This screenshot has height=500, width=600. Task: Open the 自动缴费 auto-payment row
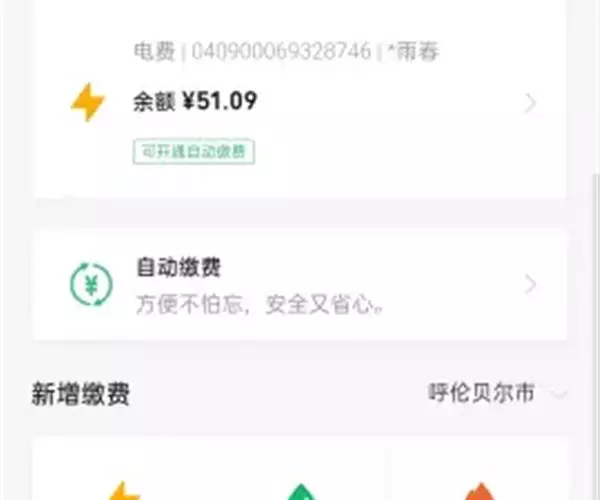click(x=300, y=285)
